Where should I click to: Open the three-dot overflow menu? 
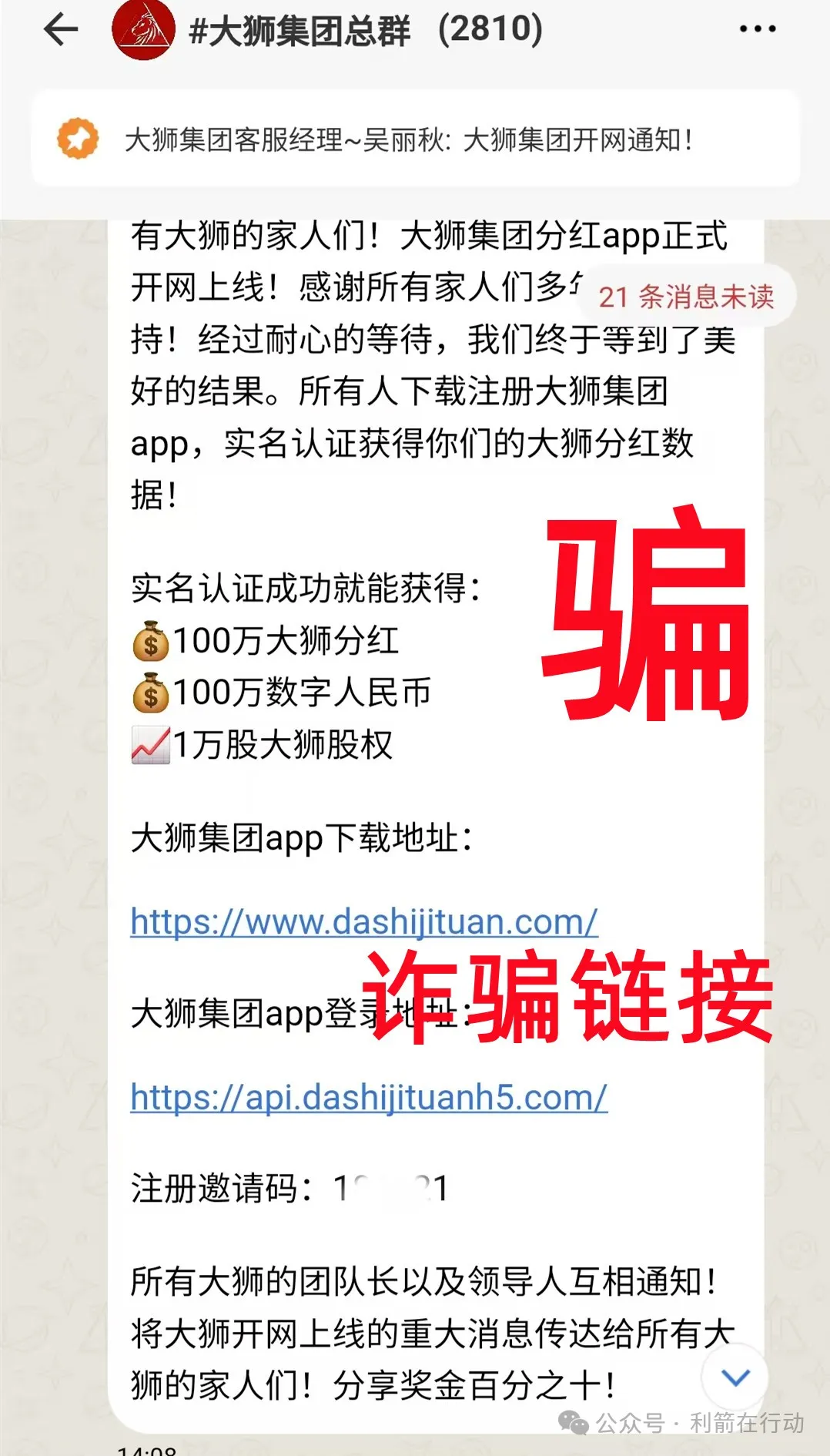pyautogui.click(x=757, y=29)
